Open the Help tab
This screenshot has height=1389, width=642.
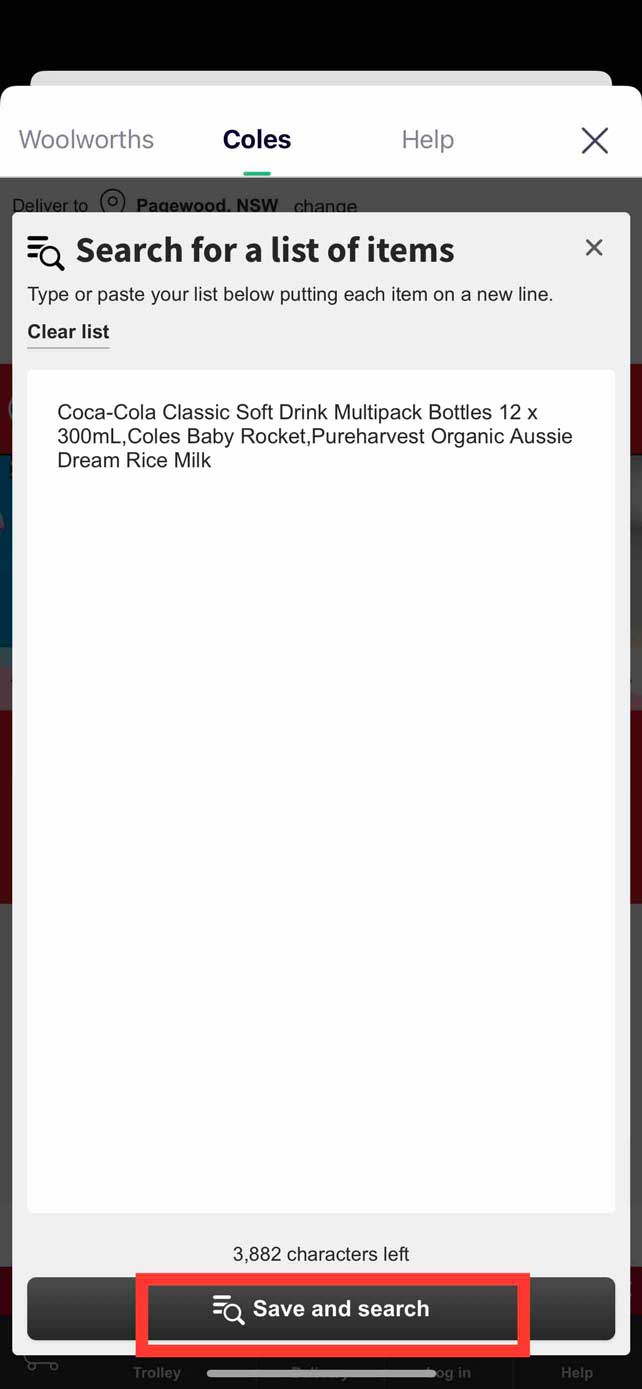[x=428, y=139]
